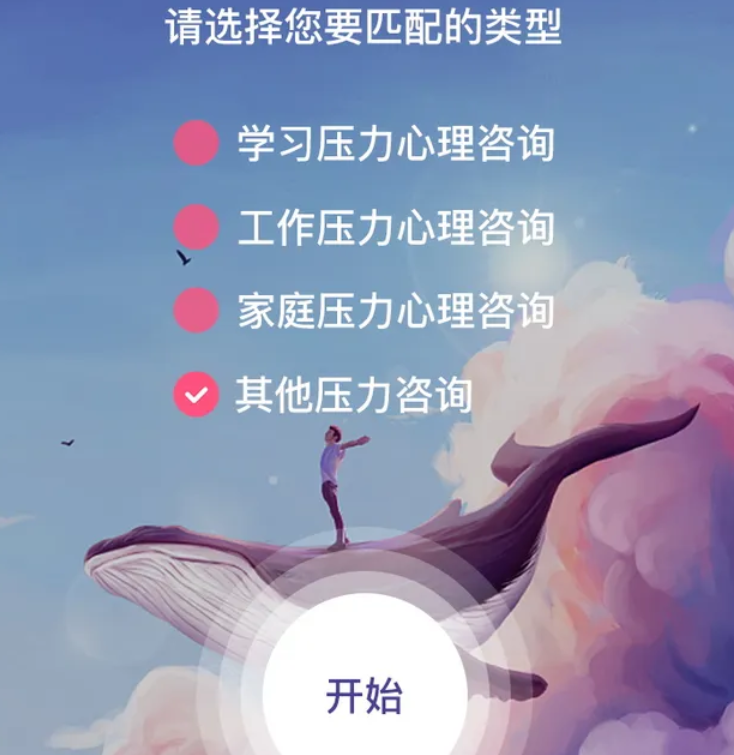Tap the 开始 button
This screenshot has height=755, width=734.
[364, 695]
